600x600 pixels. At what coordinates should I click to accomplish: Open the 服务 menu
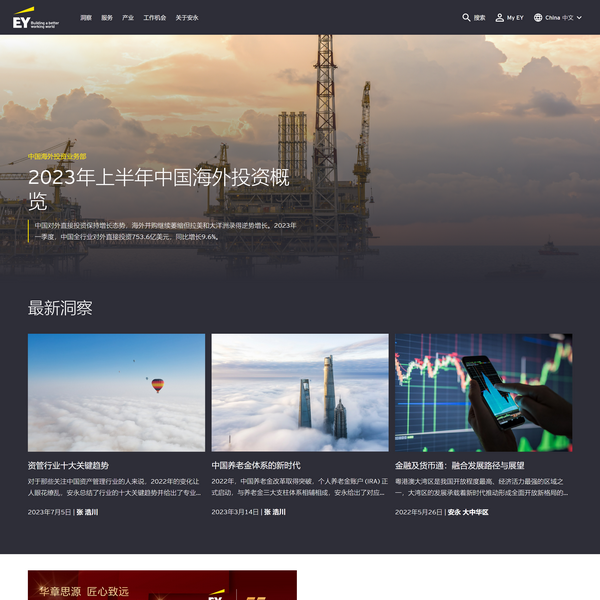point(107,18)
